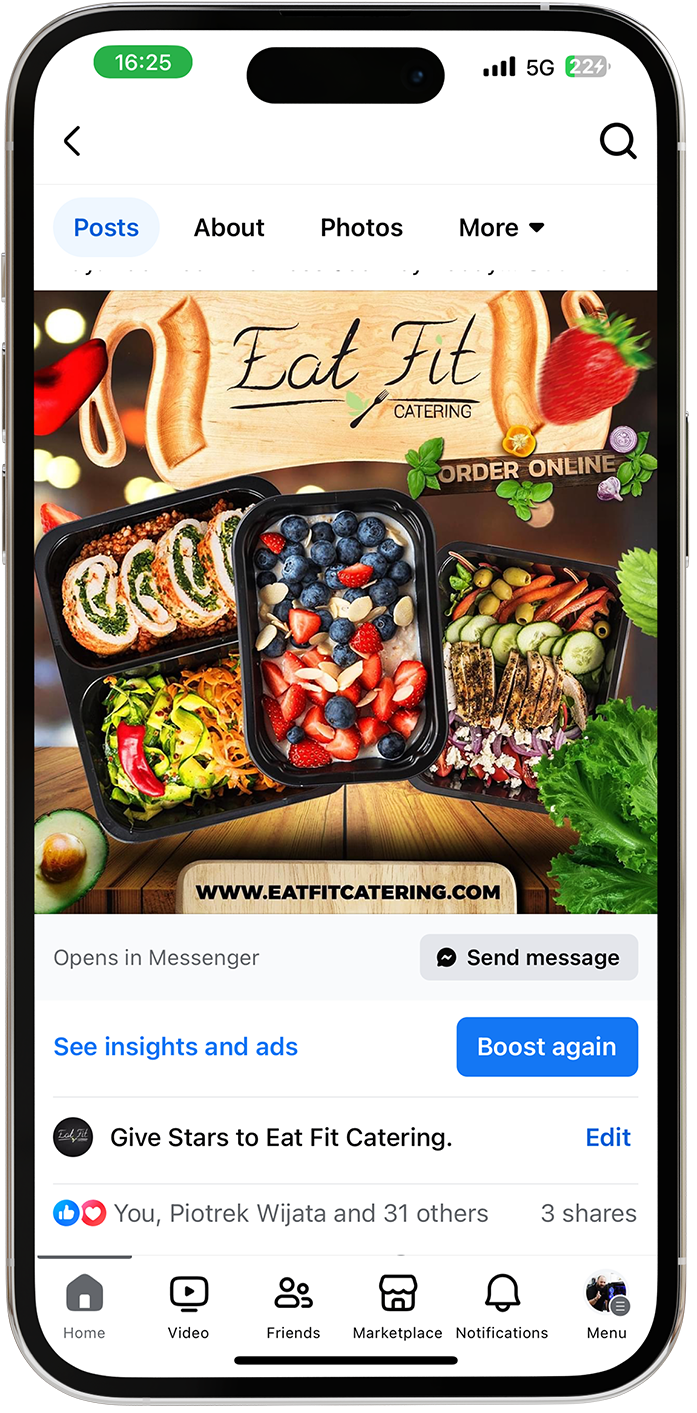Edit the Give Stars setting
The image size is (697, 1413).
tap(607, 1137)
